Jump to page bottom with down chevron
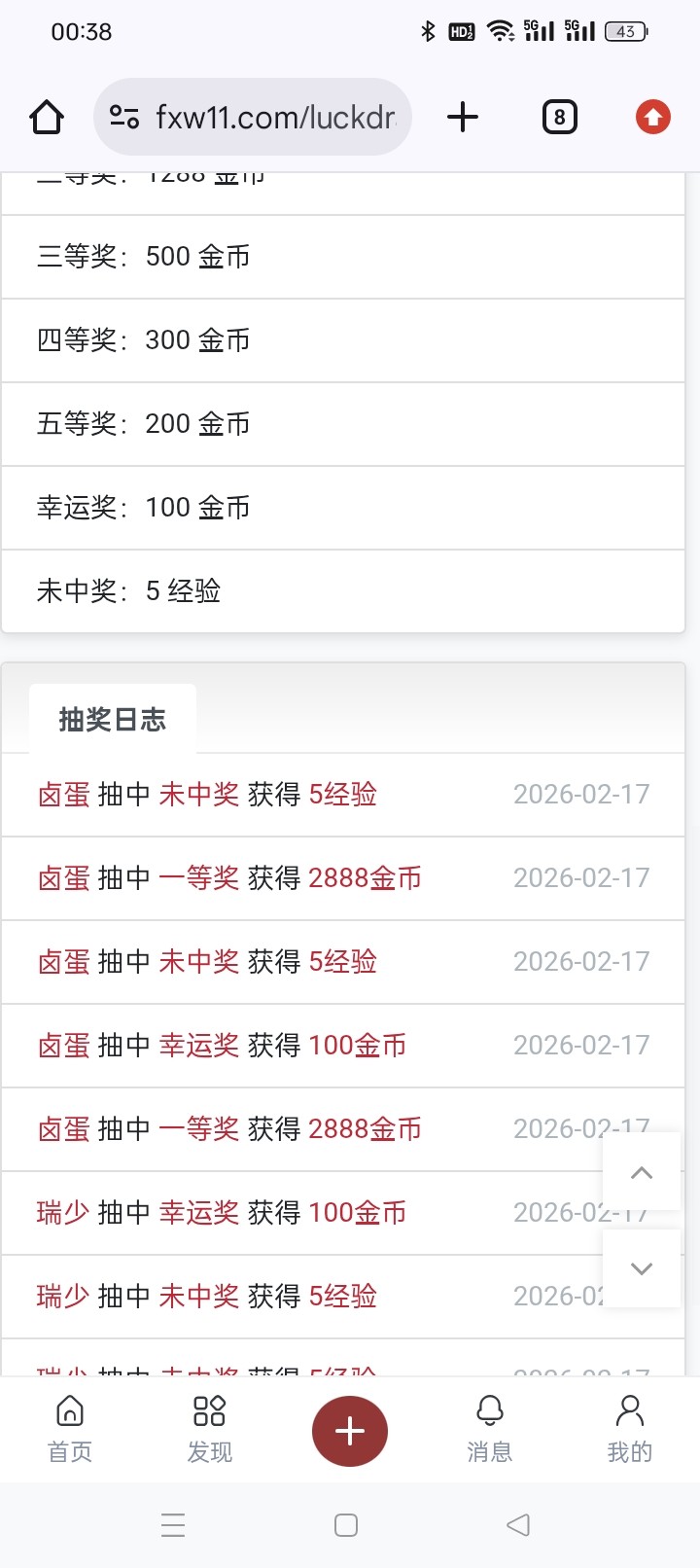Viewport: 700px width, 1568px height. 642,1268
